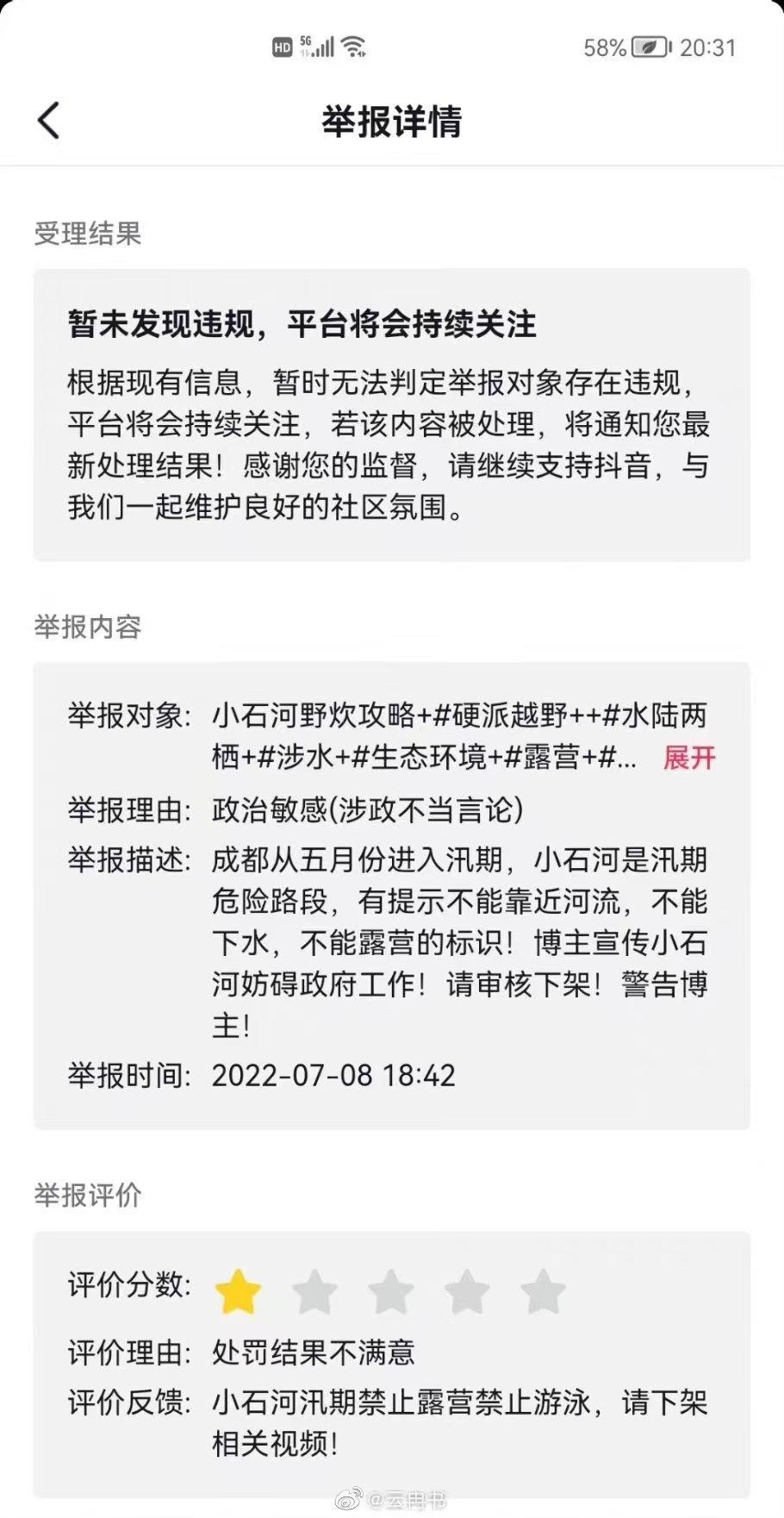Expand the 举报对象 text with 展开
784x1518 pixels.
(689, 758)
